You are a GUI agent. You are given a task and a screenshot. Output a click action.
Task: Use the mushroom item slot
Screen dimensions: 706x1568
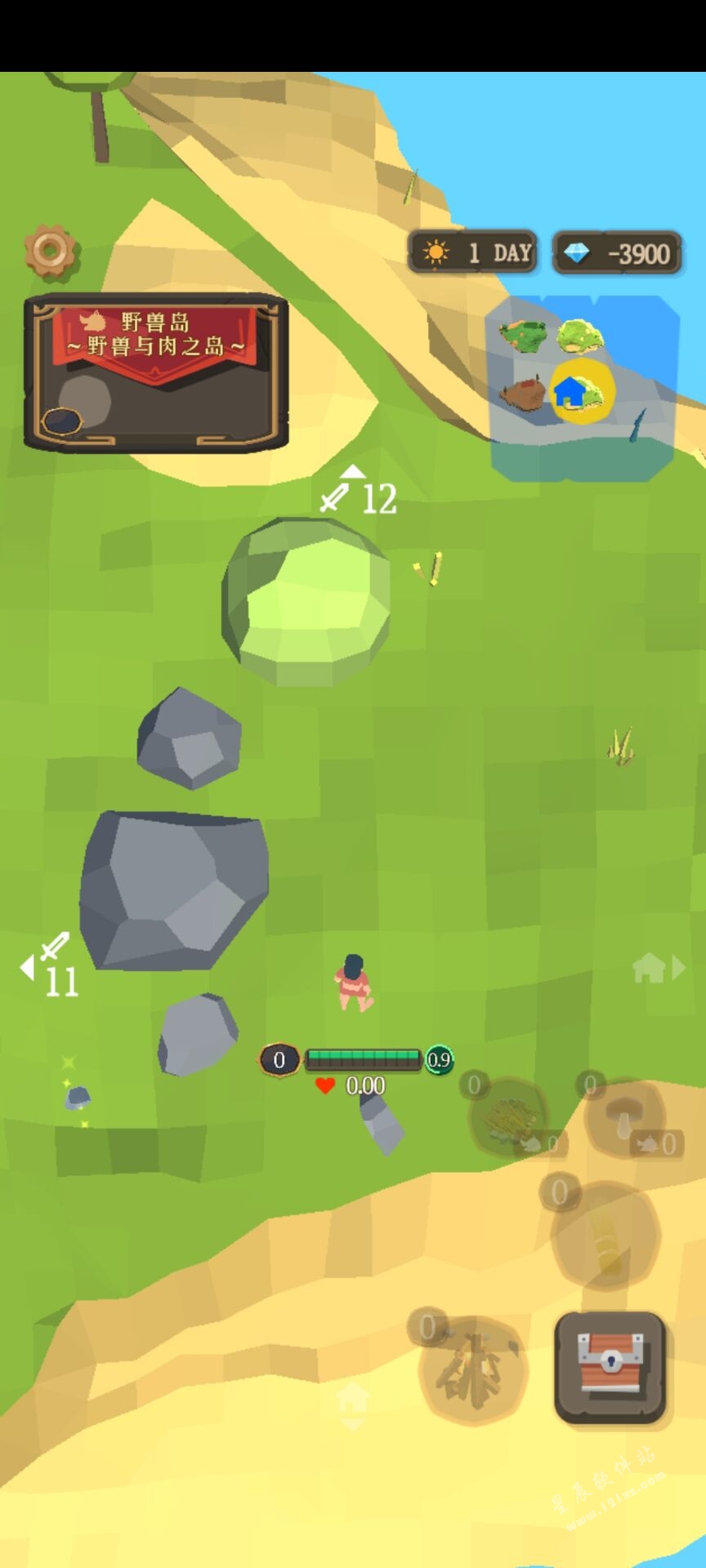point(625,1119)
